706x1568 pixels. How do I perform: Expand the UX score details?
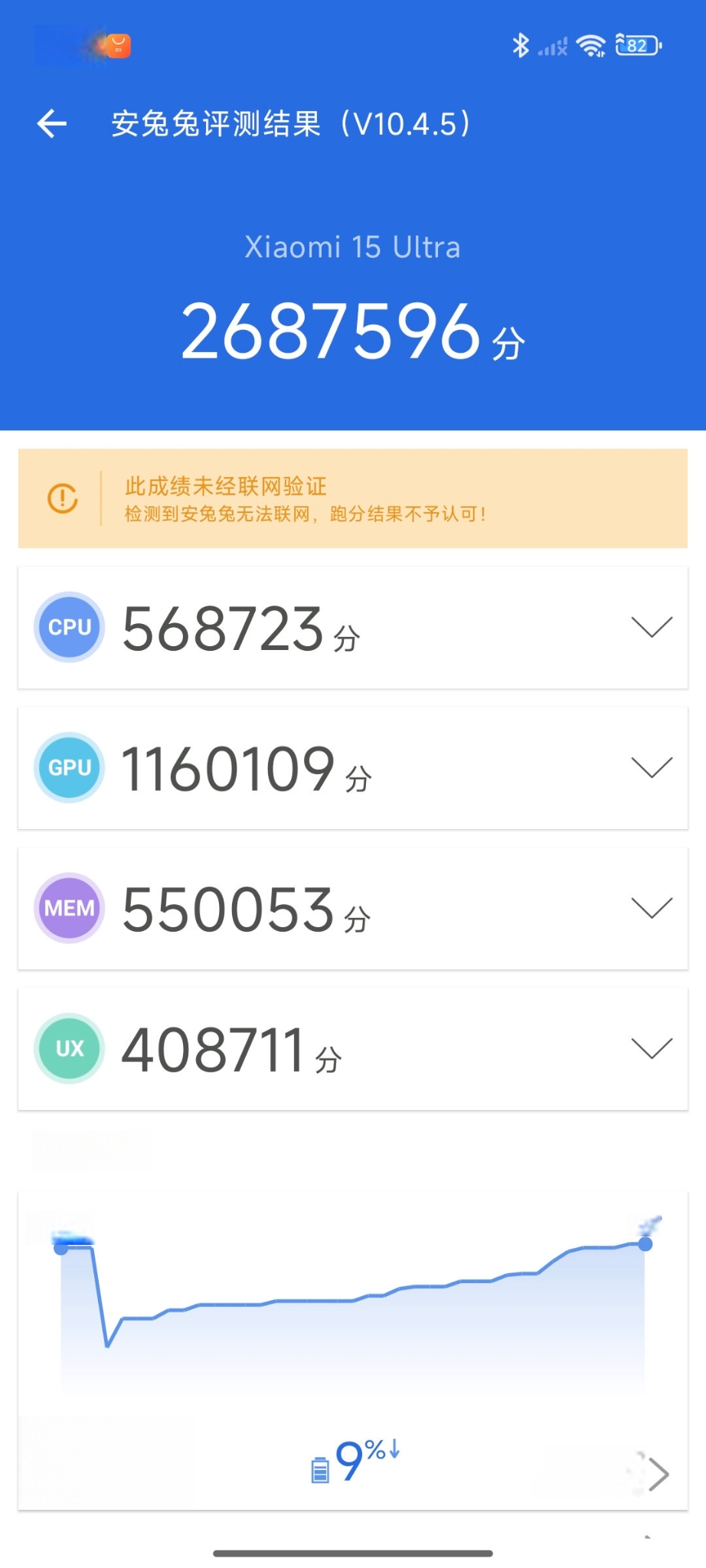tap(652, 1048)
